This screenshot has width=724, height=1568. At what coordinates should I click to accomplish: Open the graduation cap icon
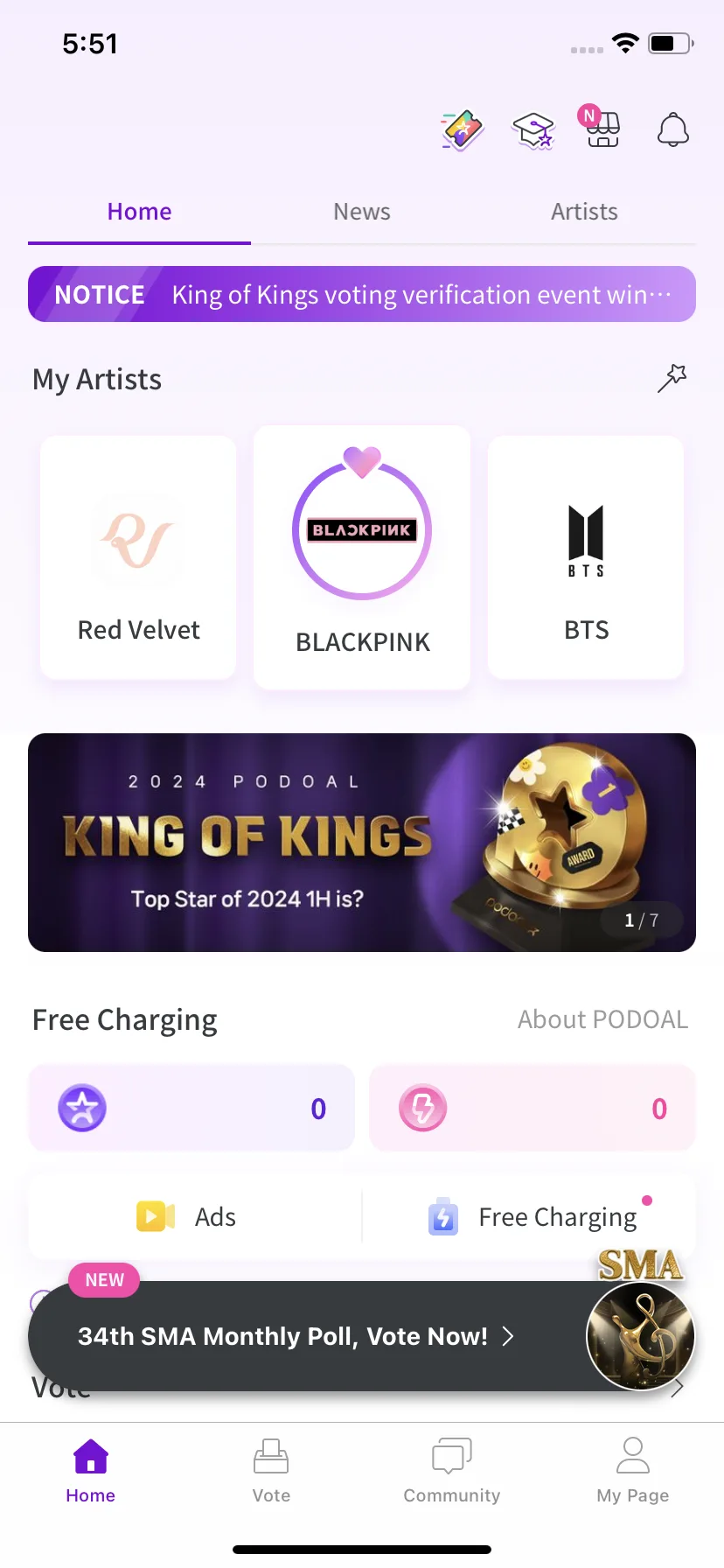533,130
